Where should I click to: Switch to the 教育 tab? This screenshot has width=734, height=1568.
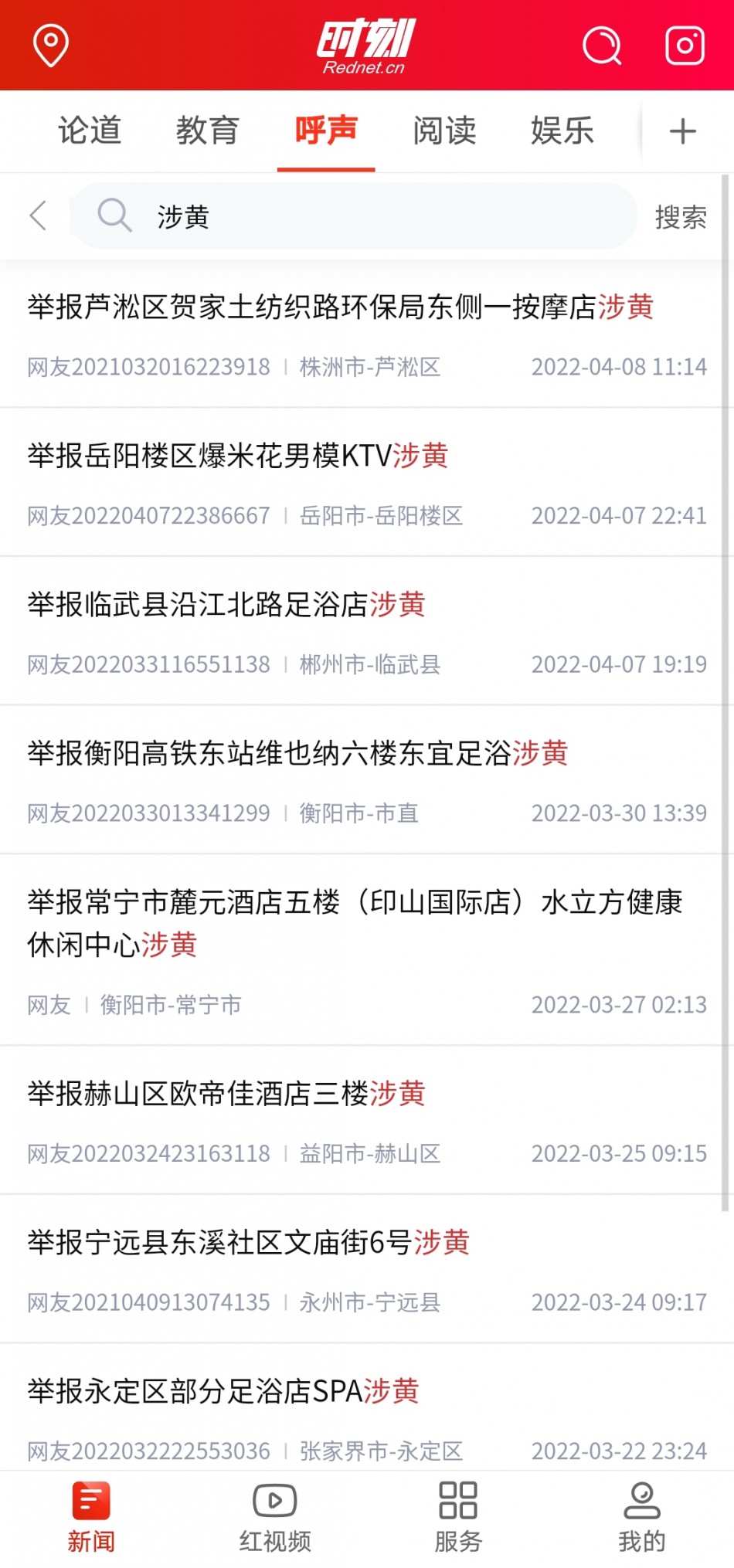click(x=208, y=130)
